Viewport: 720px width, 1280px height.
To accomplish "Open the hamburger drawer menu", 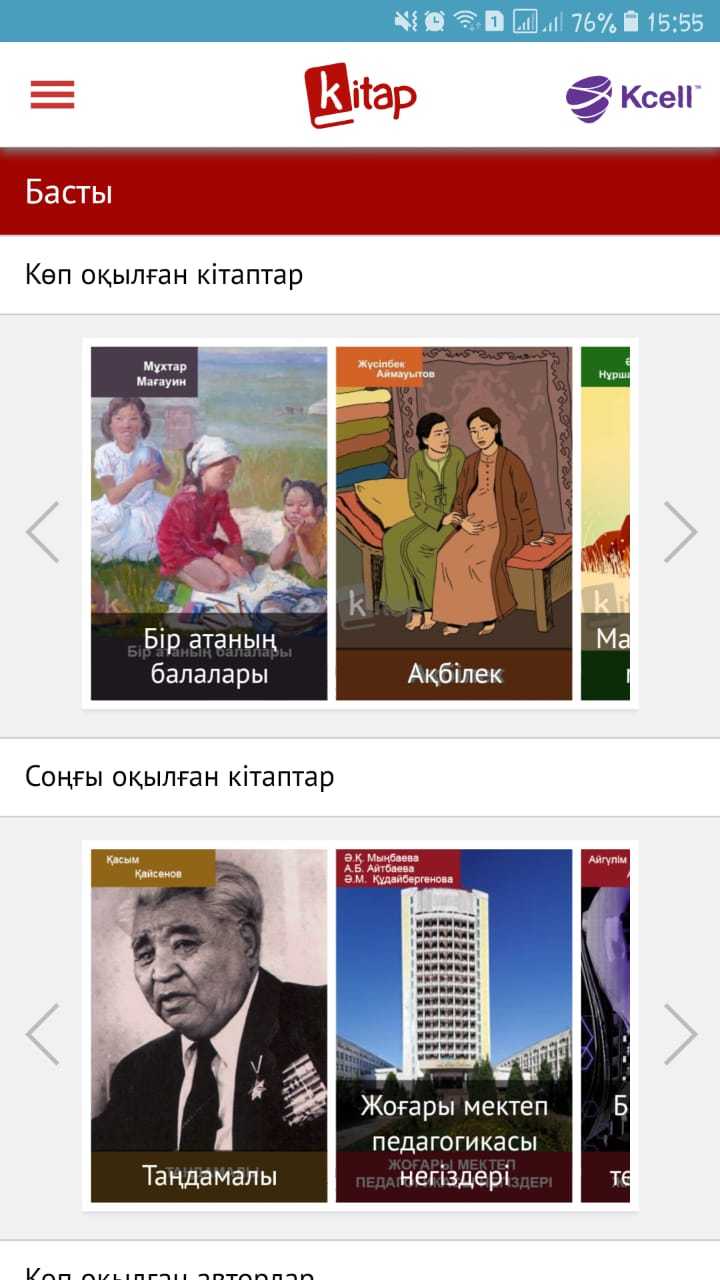I will point(52,95).
